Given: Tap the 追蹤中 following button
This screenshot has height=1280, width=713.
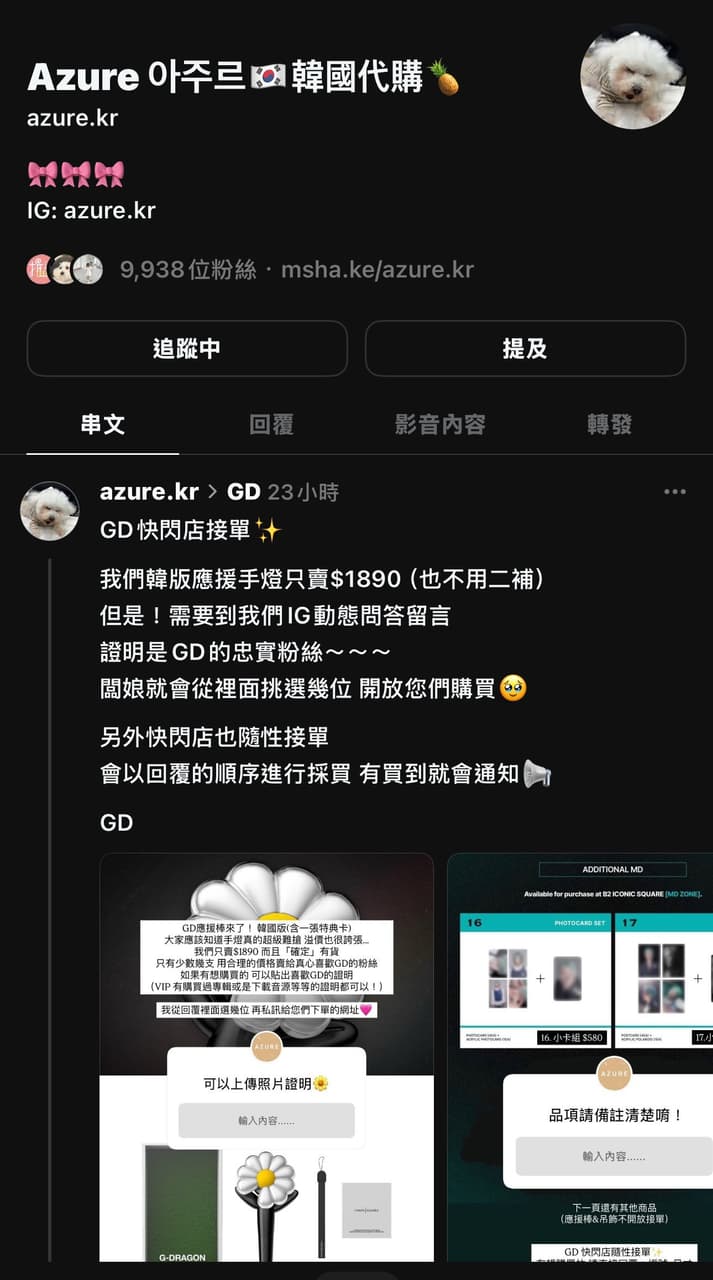Looking at the screenshot, I should (187, 348).
